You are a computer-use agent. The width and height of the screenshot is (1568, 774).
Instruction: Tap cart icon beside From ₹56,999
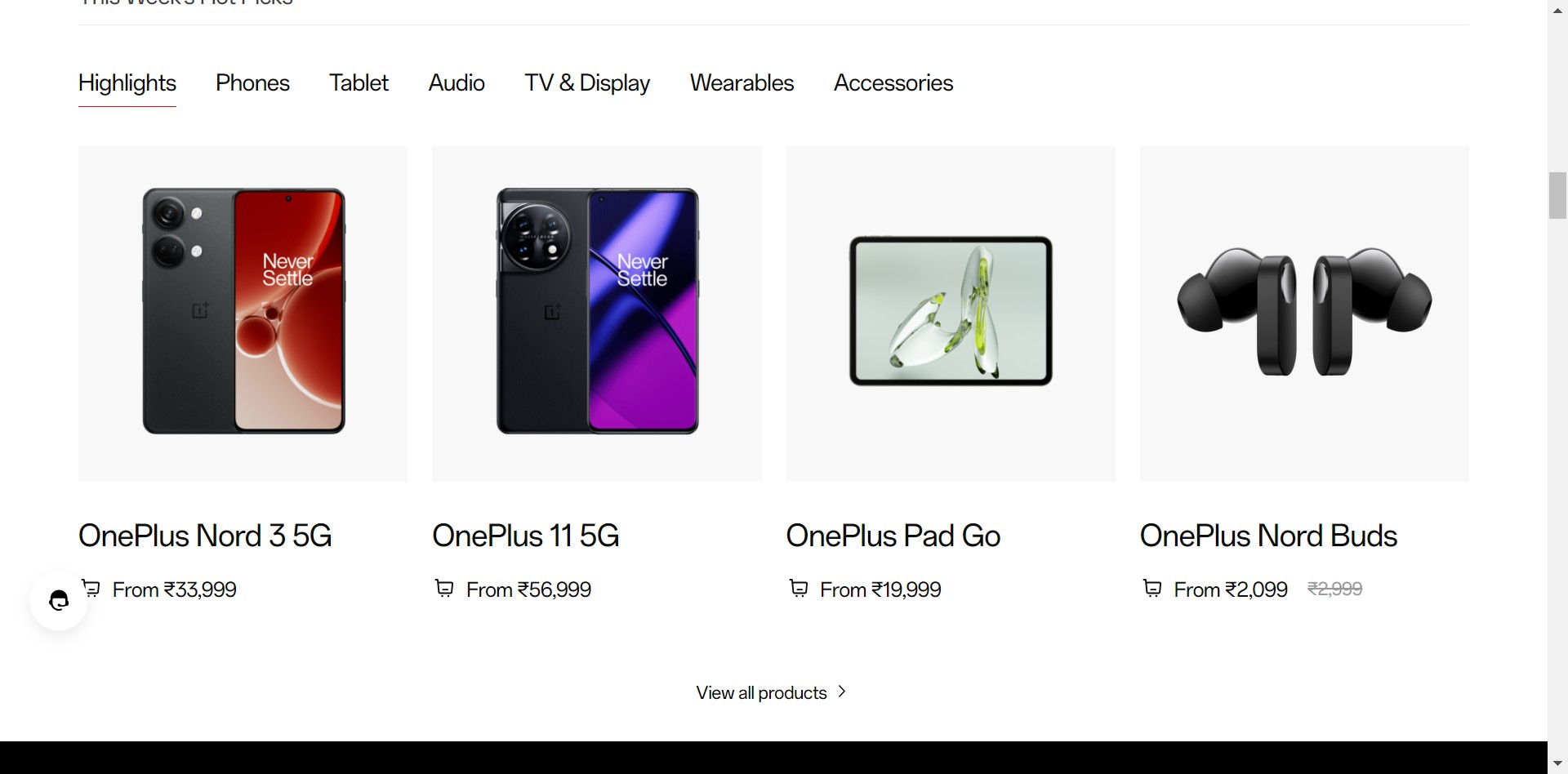[x=444, y=589]
